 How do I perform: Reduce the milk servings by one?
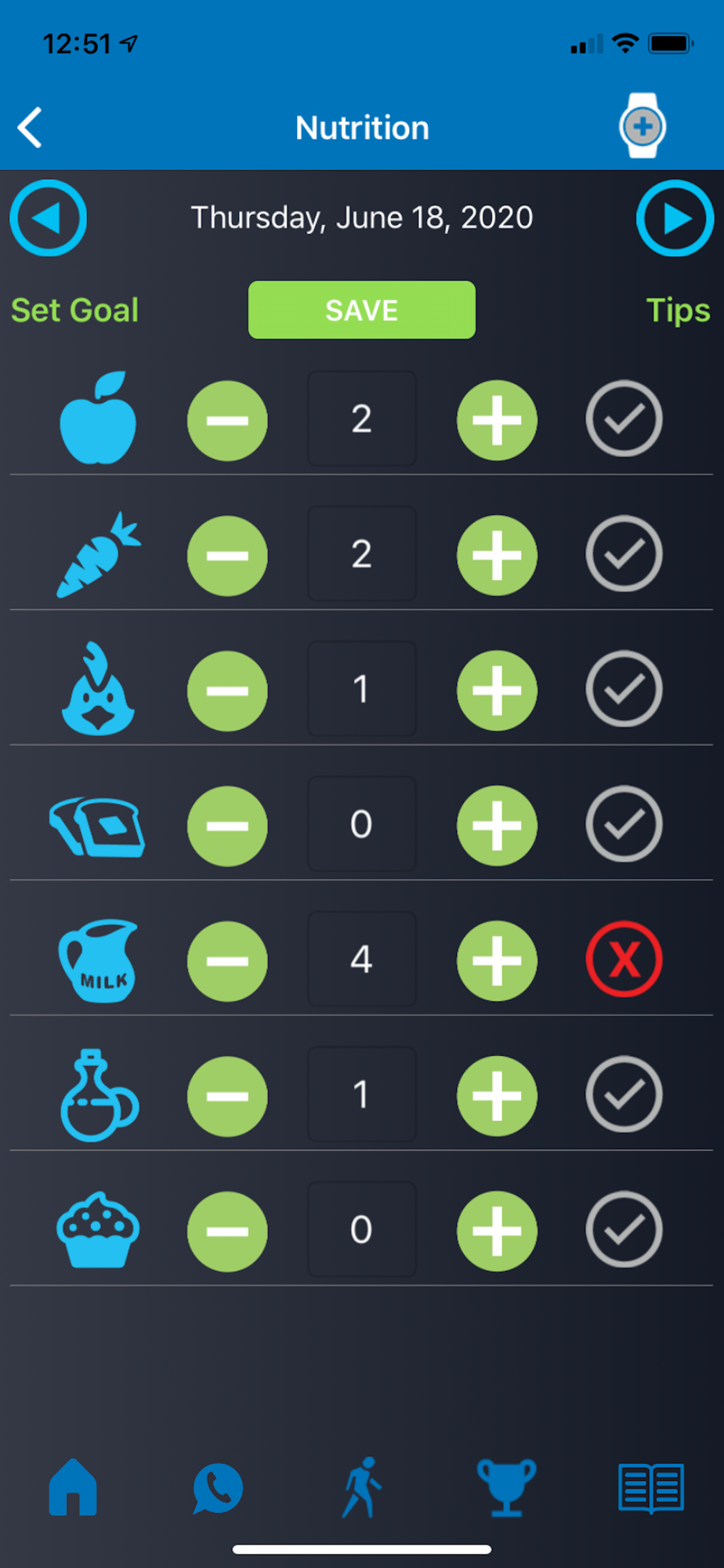pos(227,960)
